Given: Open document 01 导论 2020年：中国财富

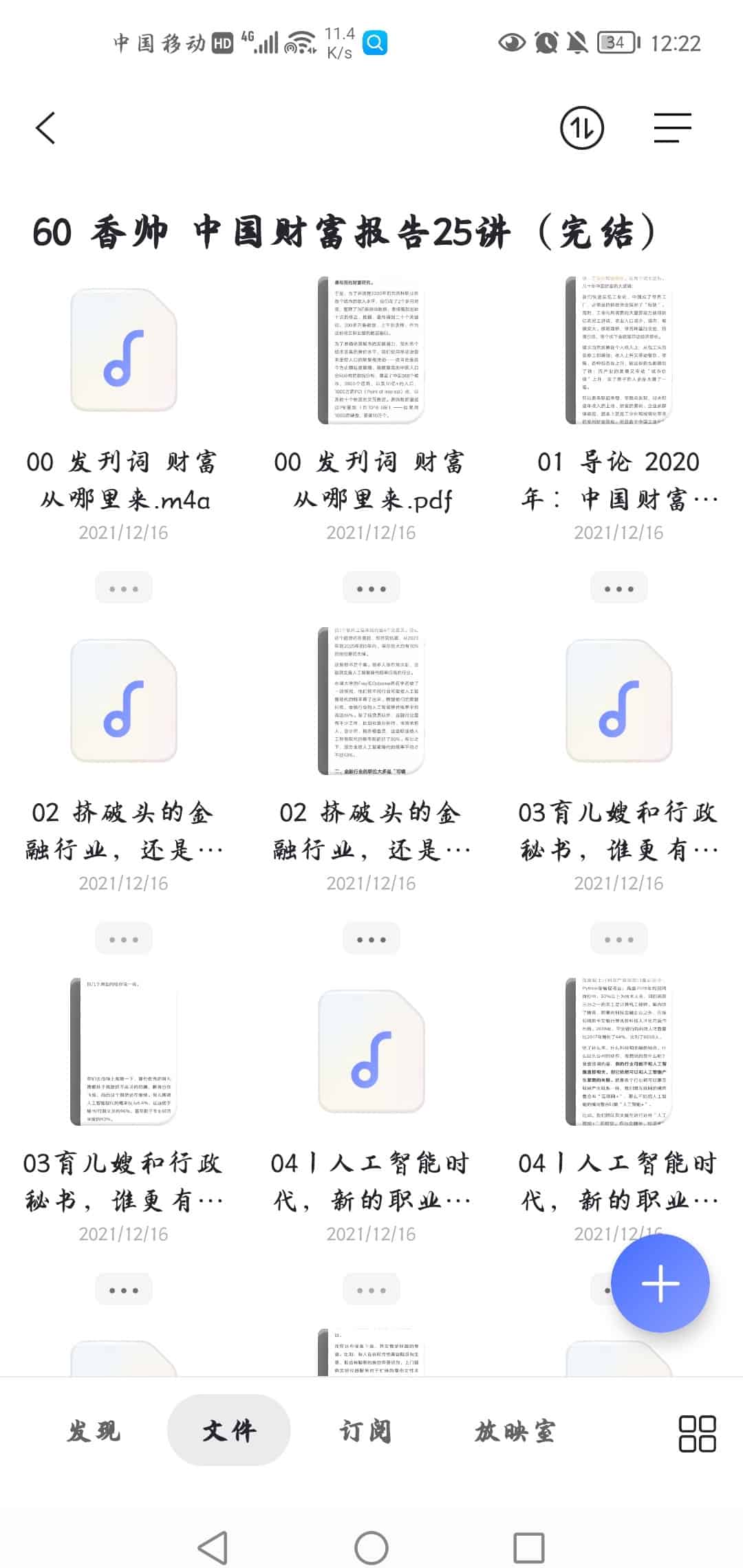Looking at the screenshot, I should [x=618, y=351].
